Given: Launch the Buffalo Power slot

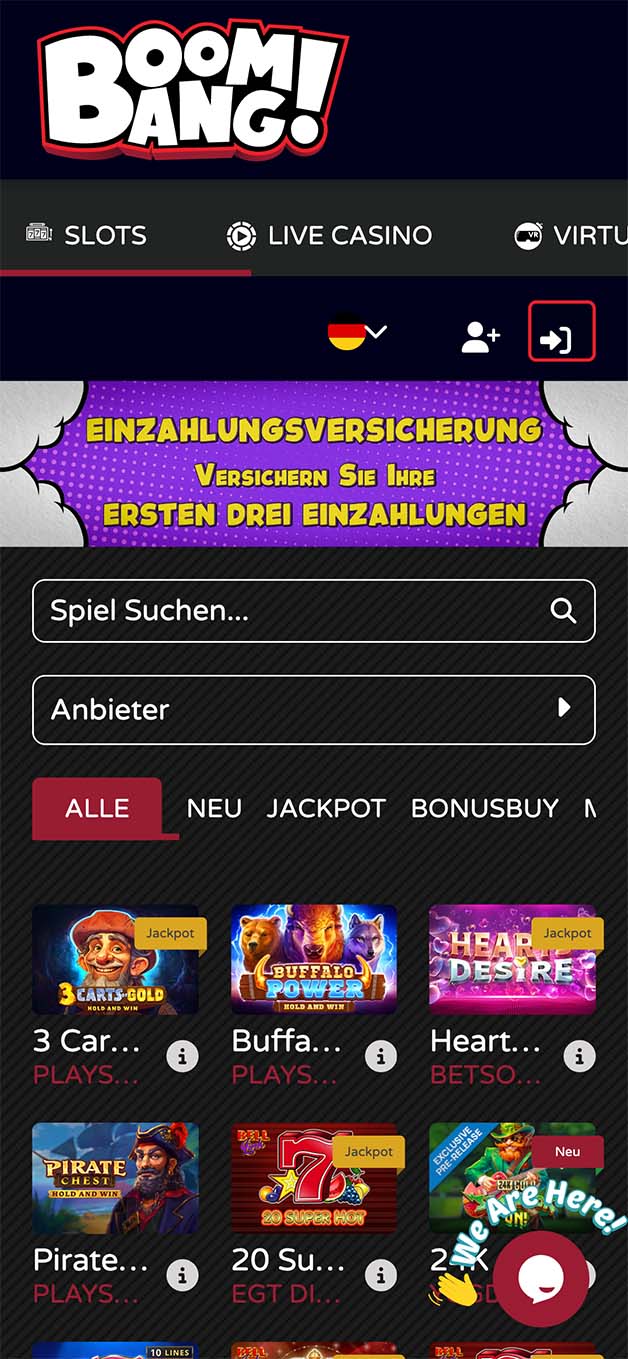Looking at the screenshot, I should point(314,960).
